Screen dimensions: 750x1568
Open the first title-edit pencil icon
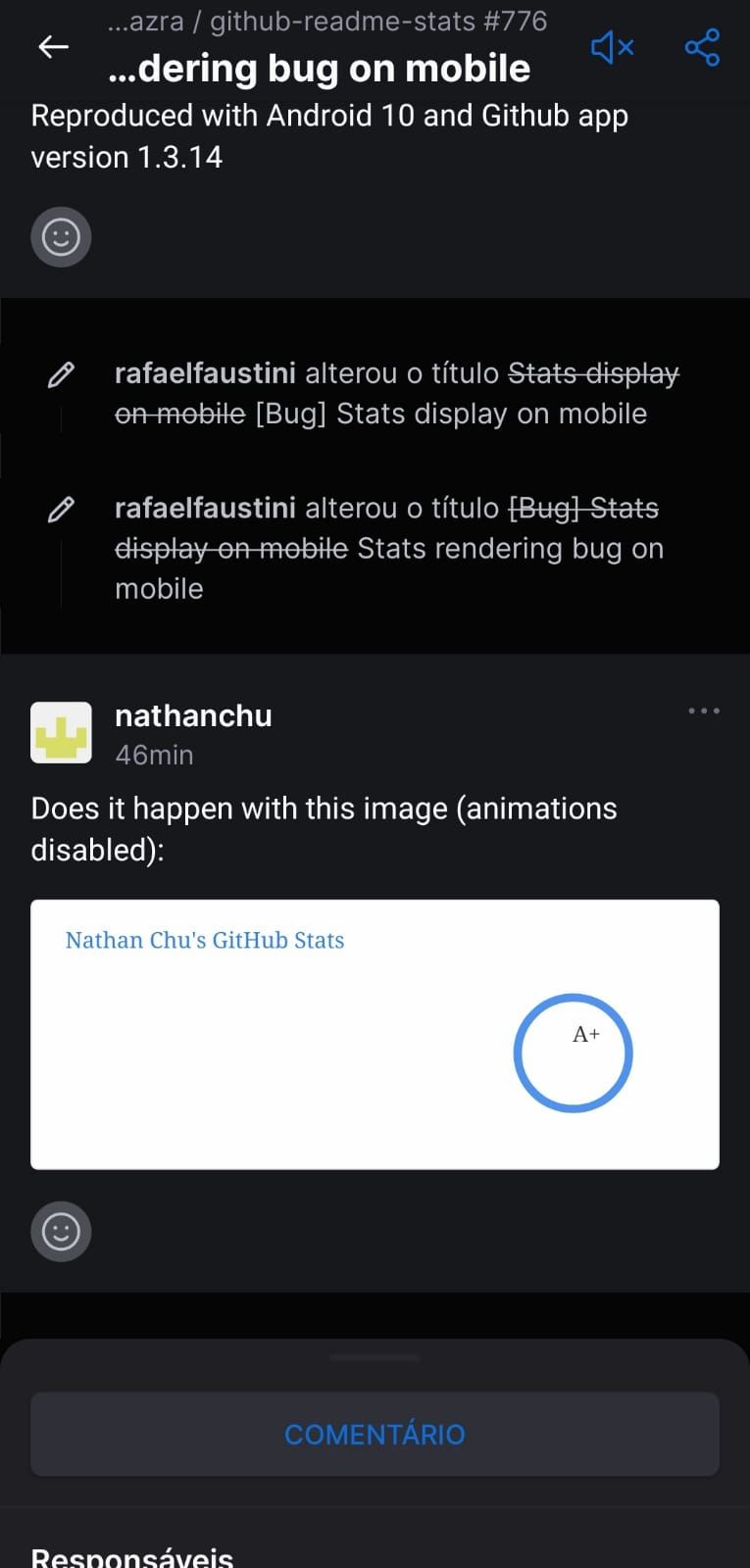(61, 373)
